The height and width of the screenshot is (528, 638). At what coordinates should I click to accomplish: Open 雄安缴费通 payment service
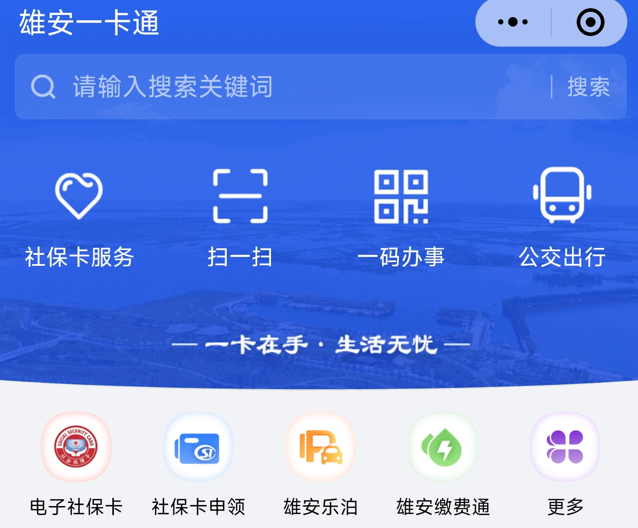(443, 463)
